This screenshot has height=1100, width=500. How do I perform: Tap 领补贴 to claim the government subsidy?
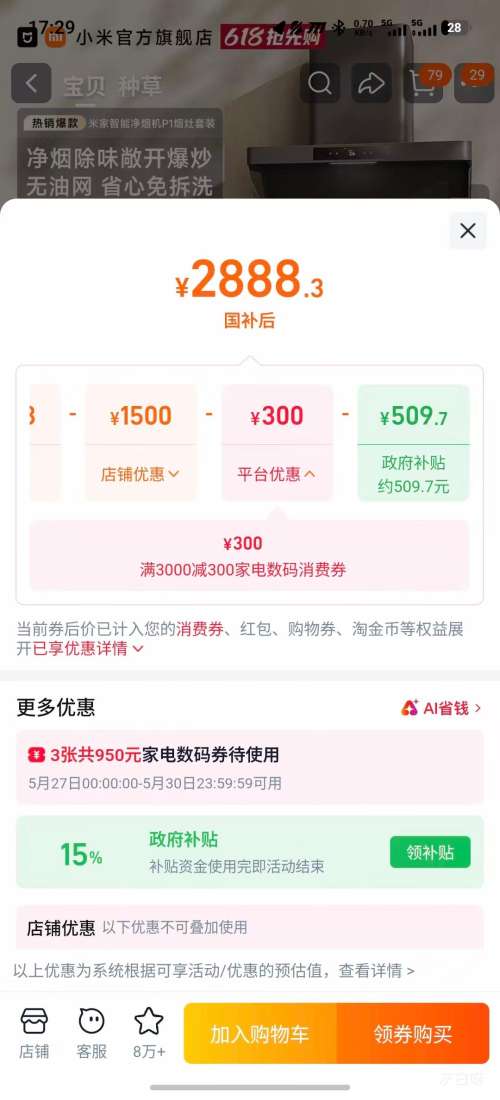(x=430, y=852)
